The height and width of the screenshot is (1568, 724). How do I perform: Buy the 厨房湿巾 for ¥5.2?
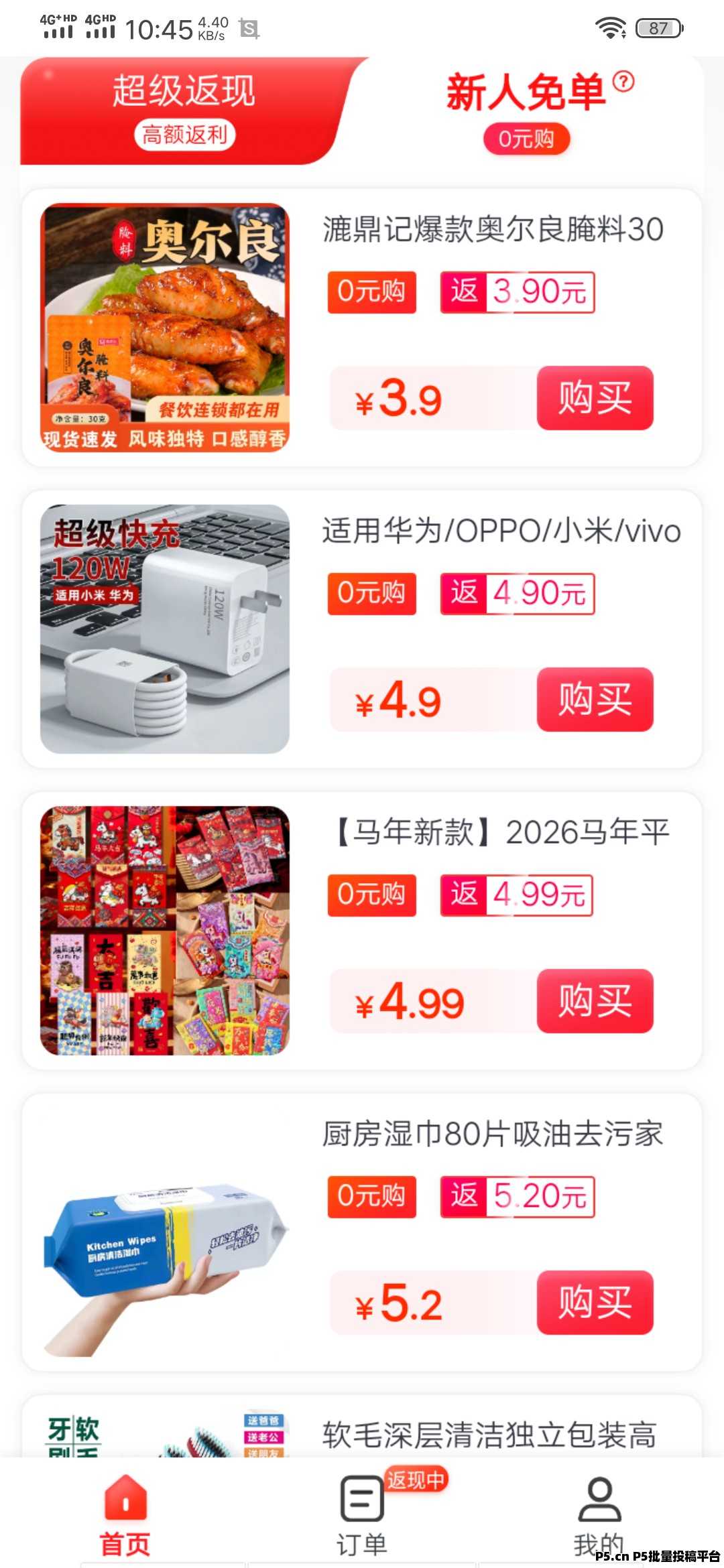pyautogui.click(x=595, y=1303)
